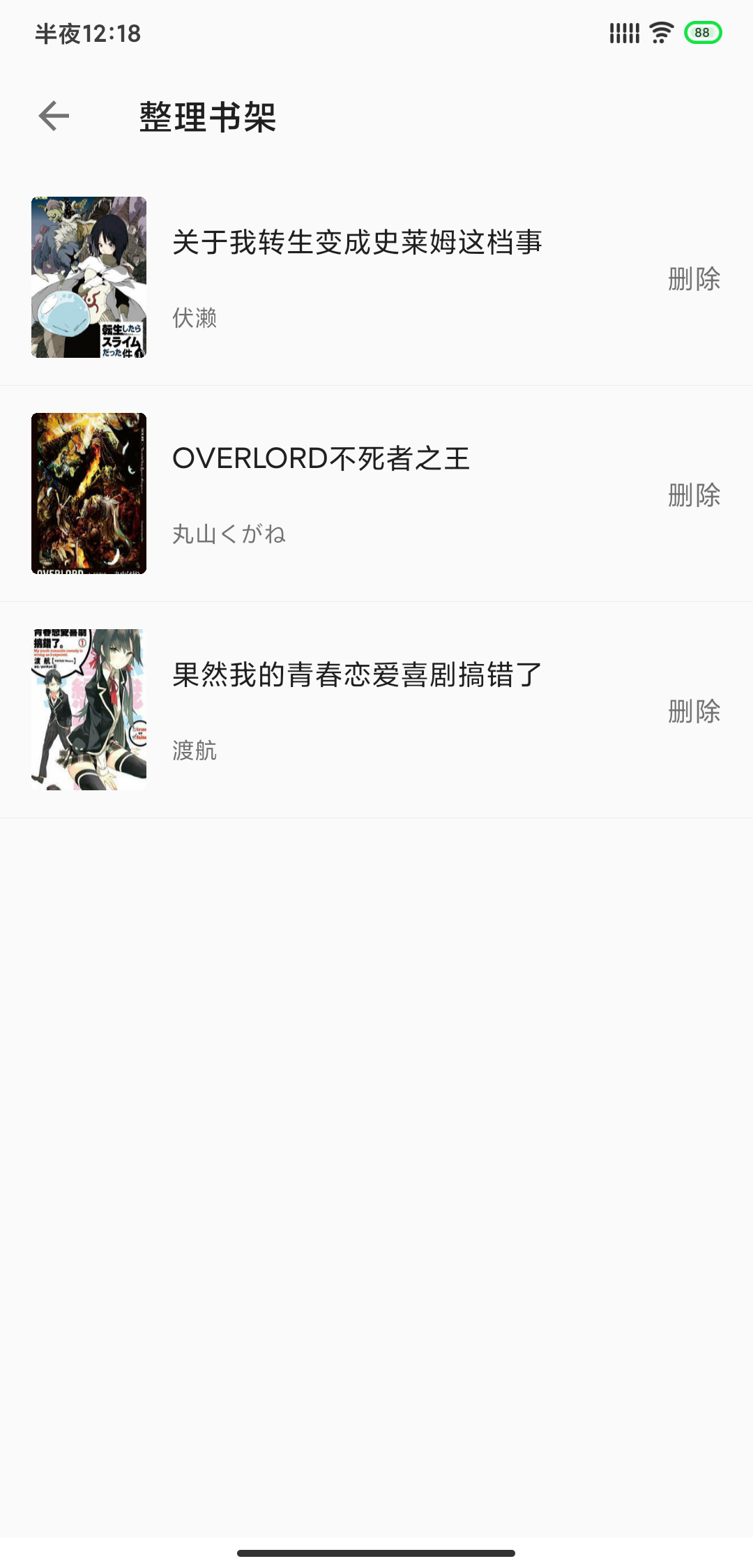Open the 果然我的青春恋爱喜剧搞错了 row
The image size is (753, 1568).
point(376,710)
